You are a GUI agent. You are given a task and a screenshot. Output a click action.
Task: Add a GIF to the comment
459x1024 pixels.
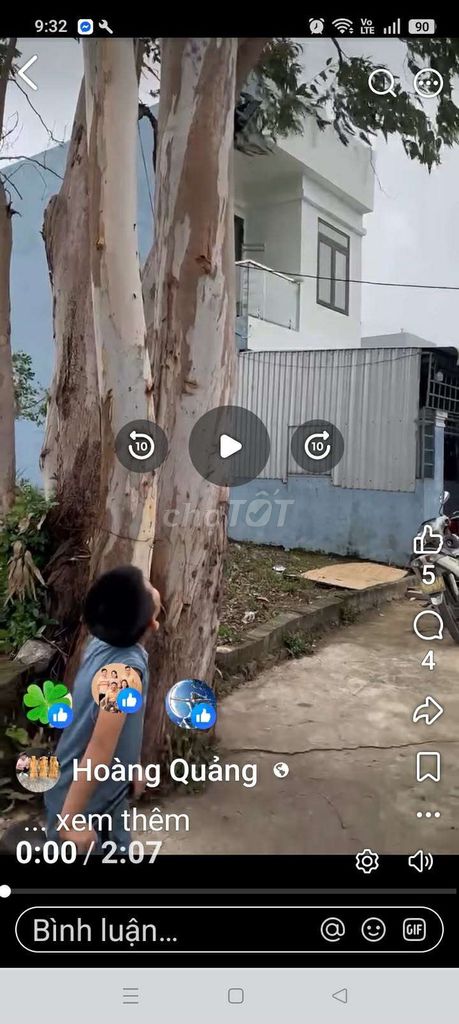tap(415, 929)
